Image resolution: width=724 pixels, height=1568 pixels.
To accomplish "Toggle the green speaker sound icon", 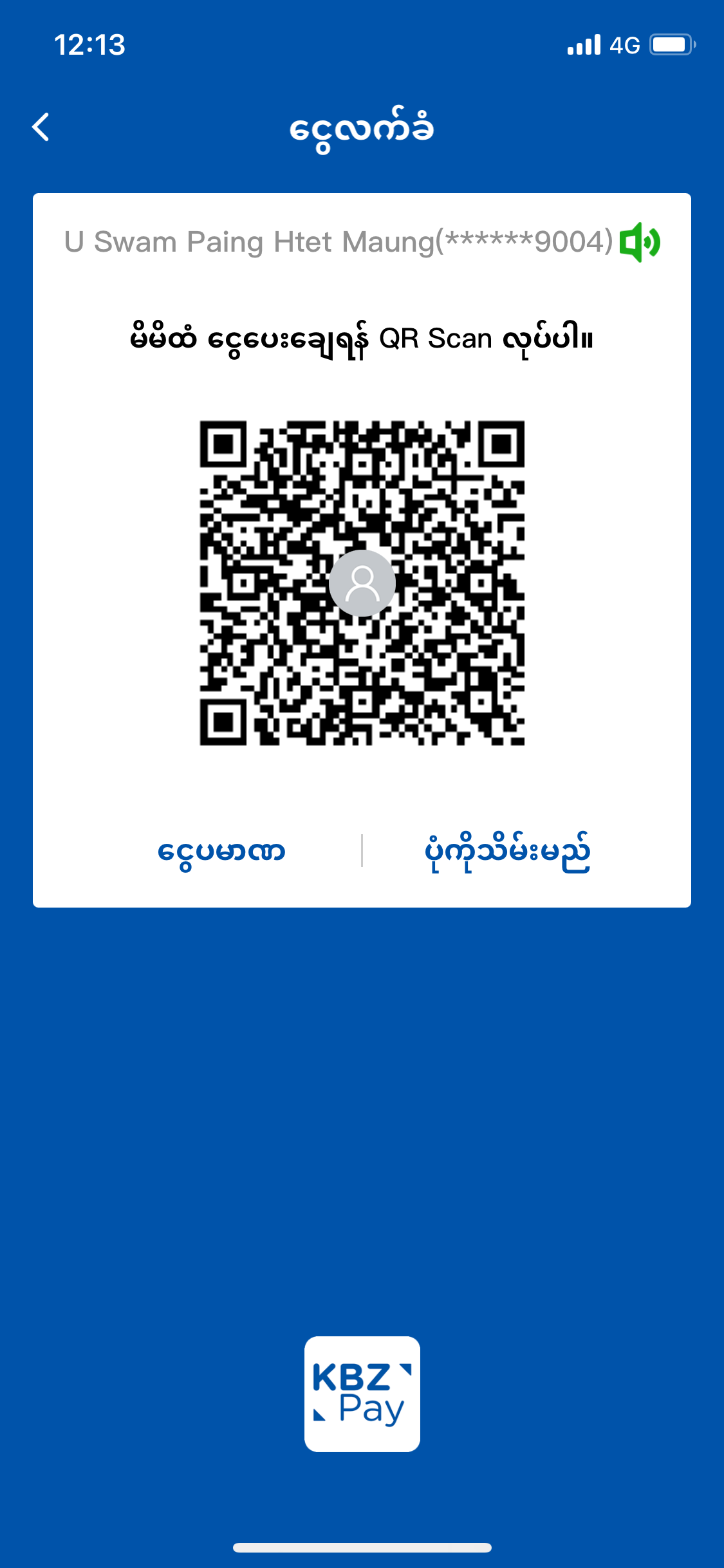I will (x=639, y=242).
